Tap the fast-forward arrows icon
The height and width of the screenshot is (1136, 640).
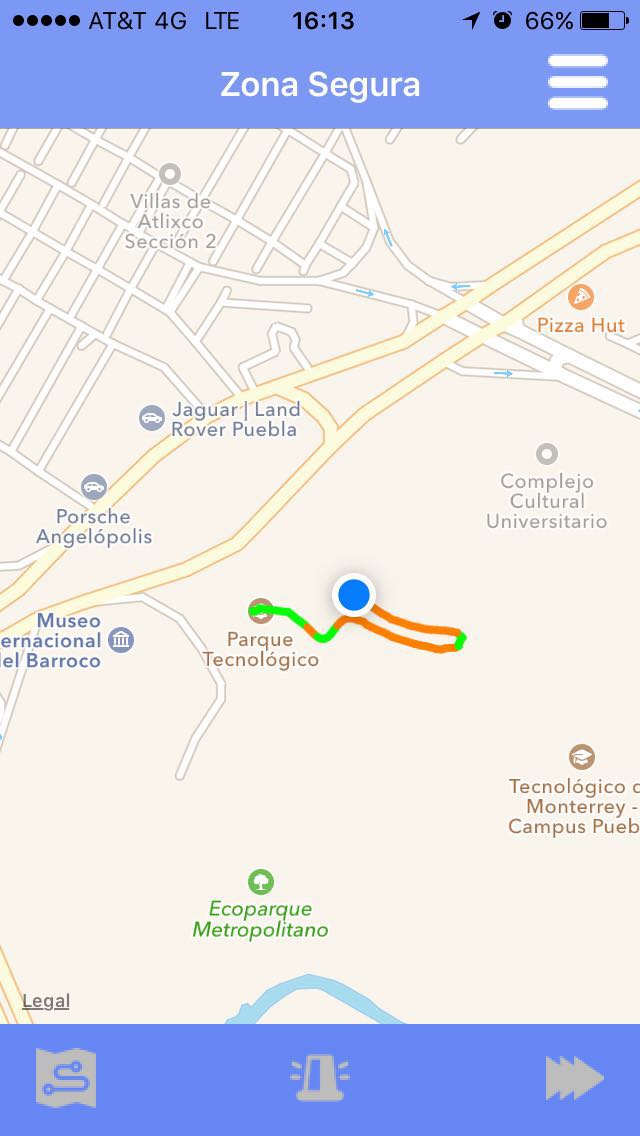coord(575,1078)
